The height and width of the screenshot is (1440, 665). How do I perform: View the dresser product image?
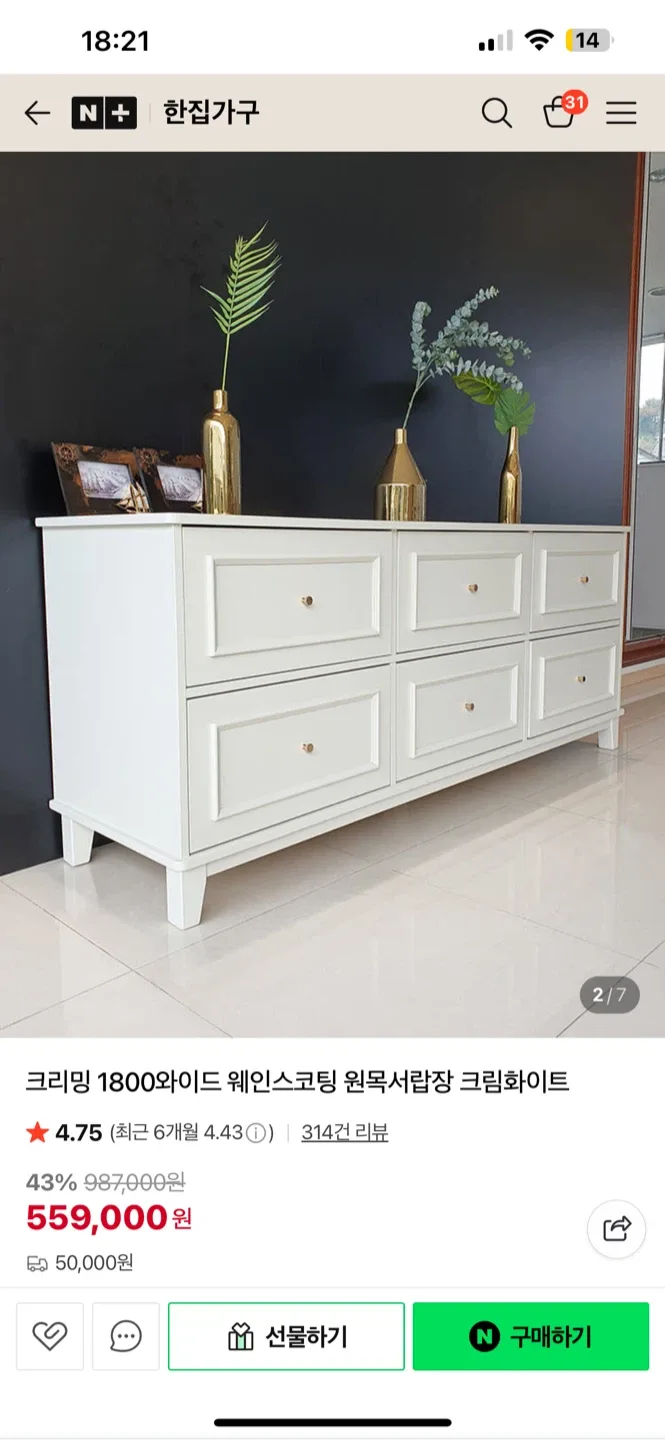[x=332, y=594]
